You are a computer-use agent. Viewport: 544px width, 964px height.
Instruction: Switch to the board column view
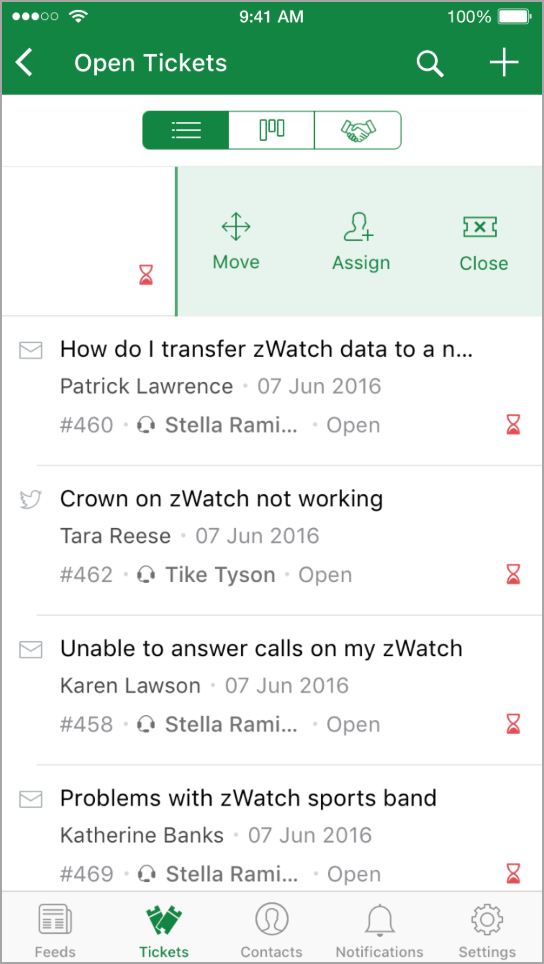[272, 130]
